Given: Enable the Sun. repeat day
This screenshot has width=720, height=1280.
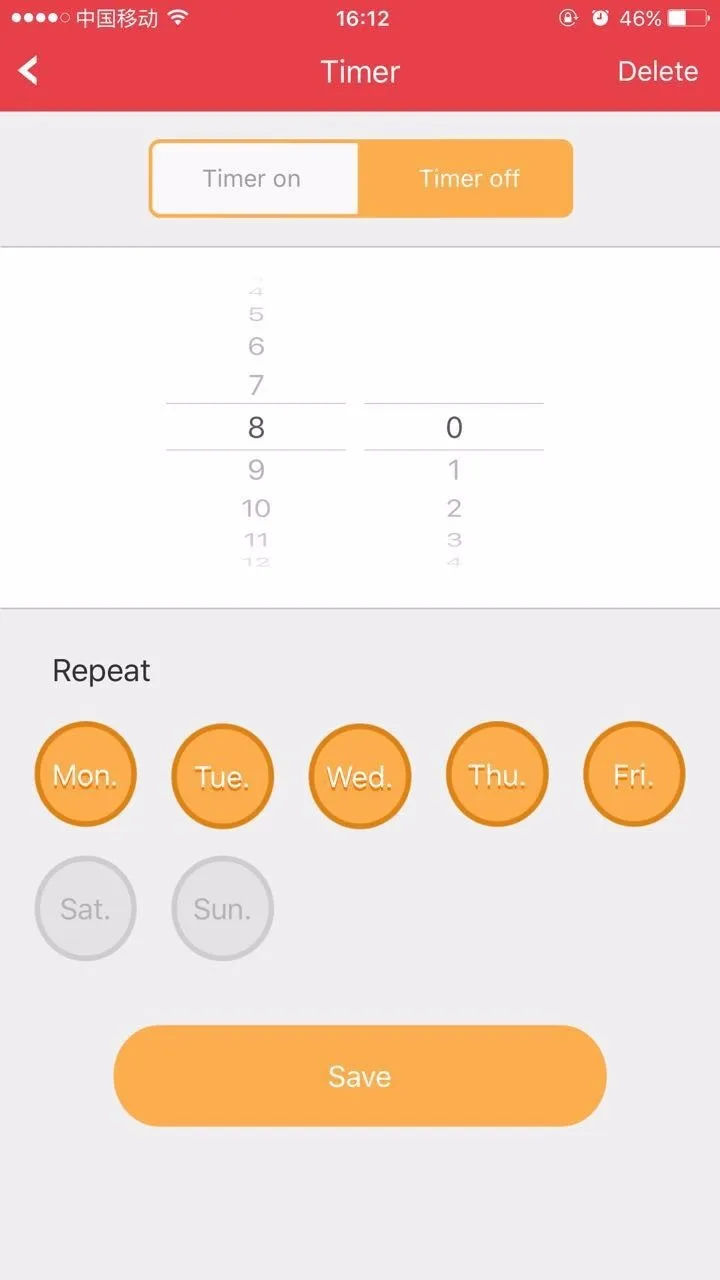Looking at the screenshot, I should [222, 908].
